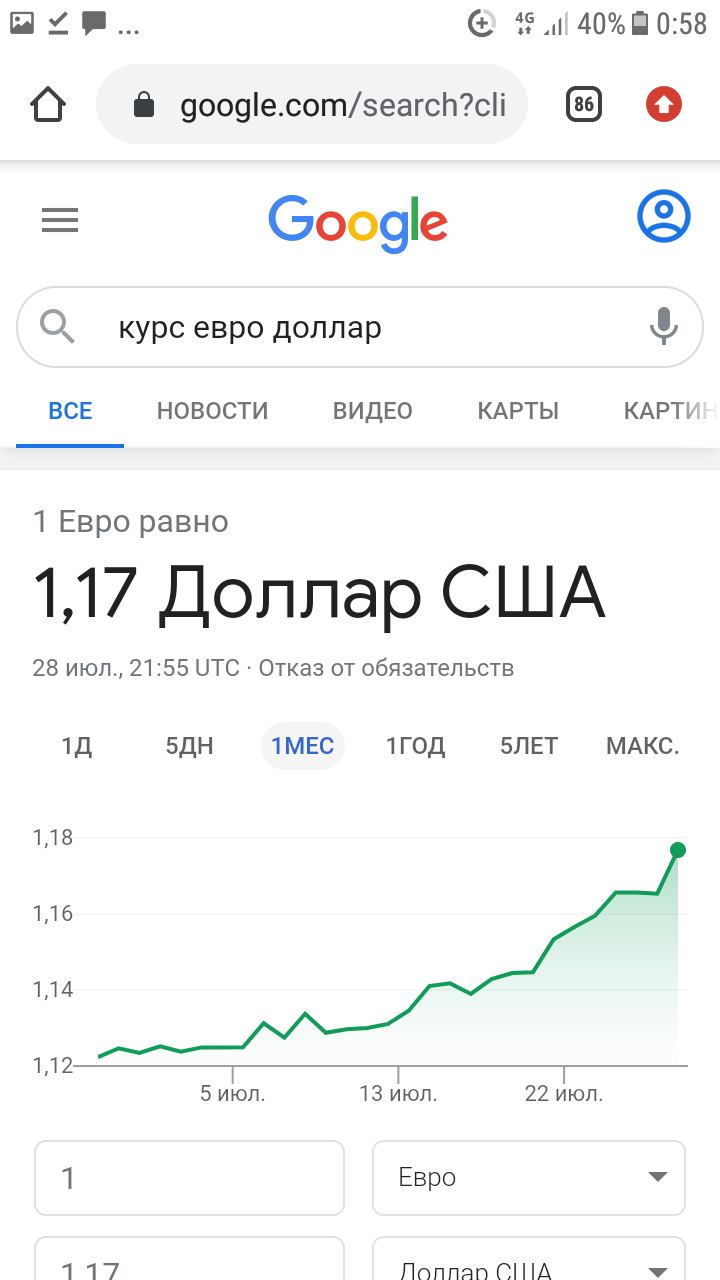Select the МАКС. chart range
The image size is (720, 1280).
[643, 746]
